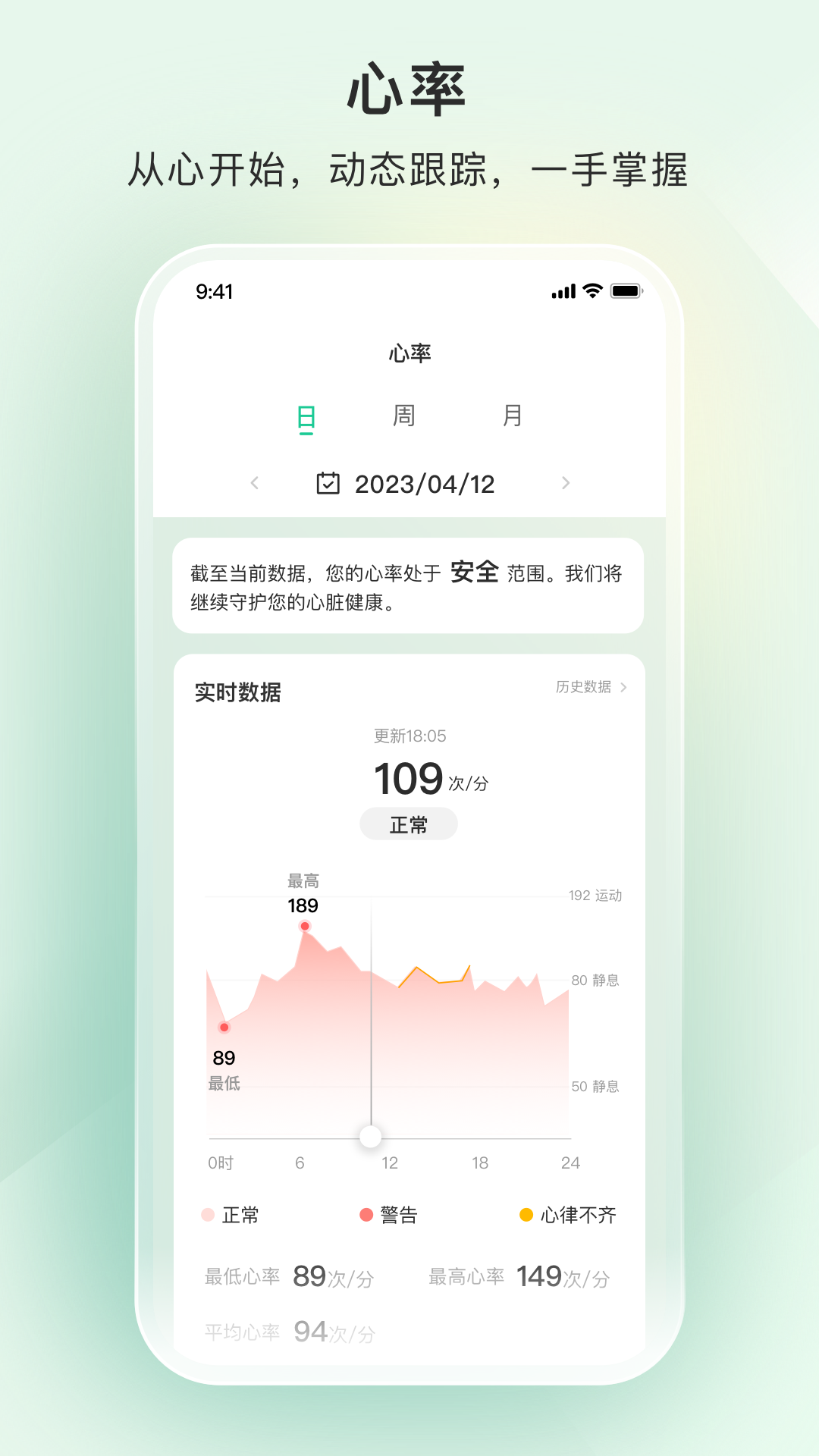Tap the 189 peak marker on chart
819x1456 pixels.
click(305, 925)
